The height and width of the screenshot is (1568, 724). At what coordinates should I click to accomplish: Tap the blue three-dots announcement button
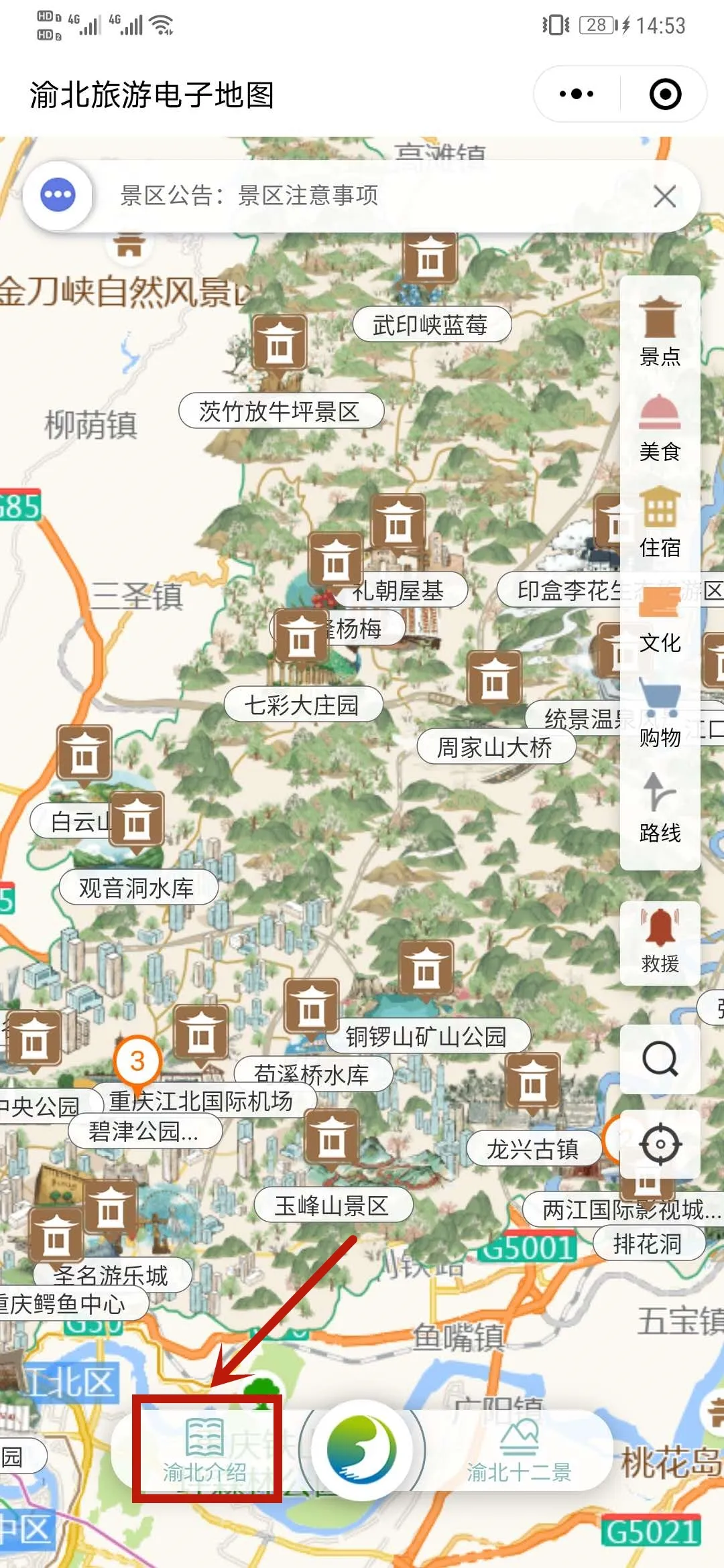(58, 196)
